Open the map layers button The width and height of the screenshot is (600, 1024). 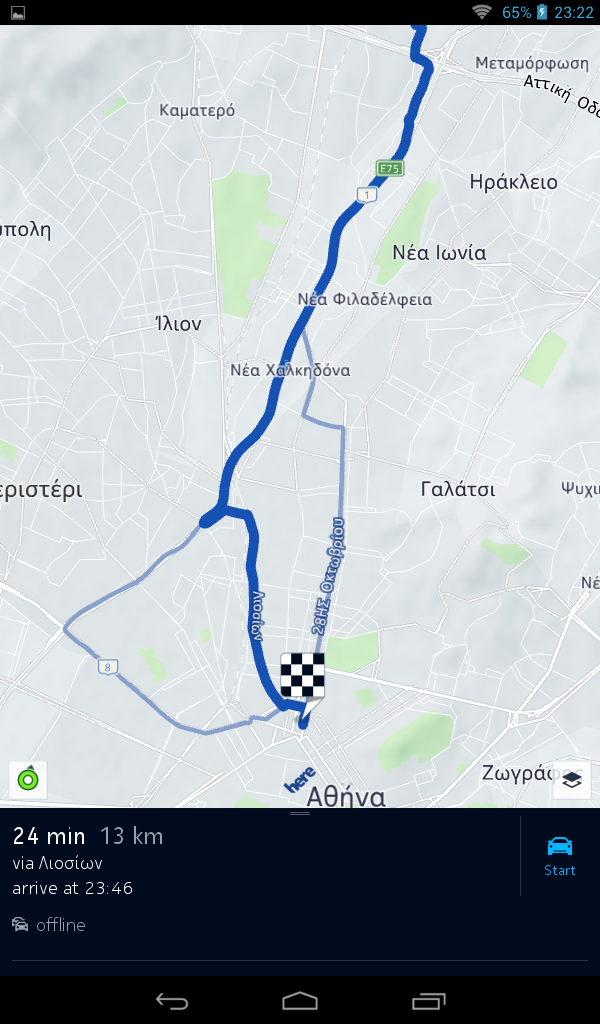point(572,780)
